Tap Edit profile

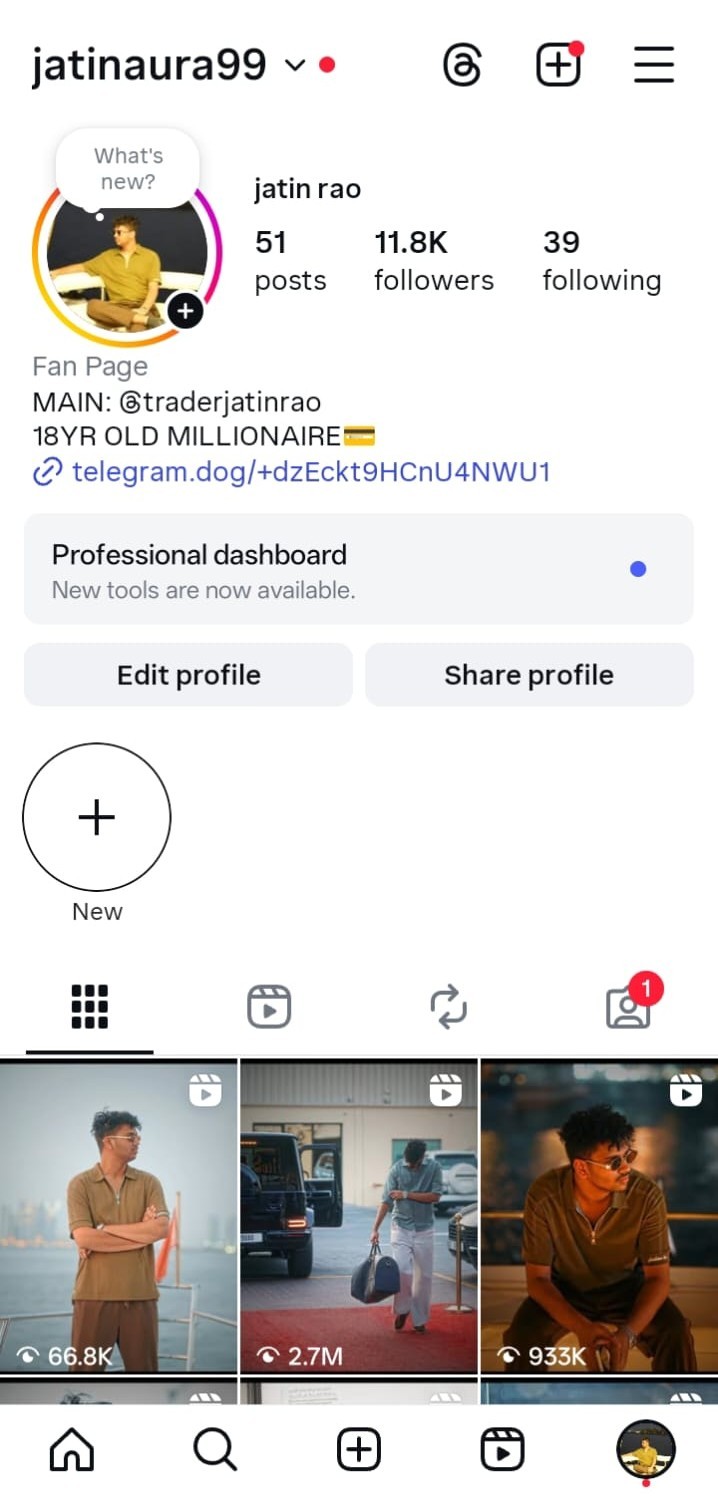pos(188,675)
